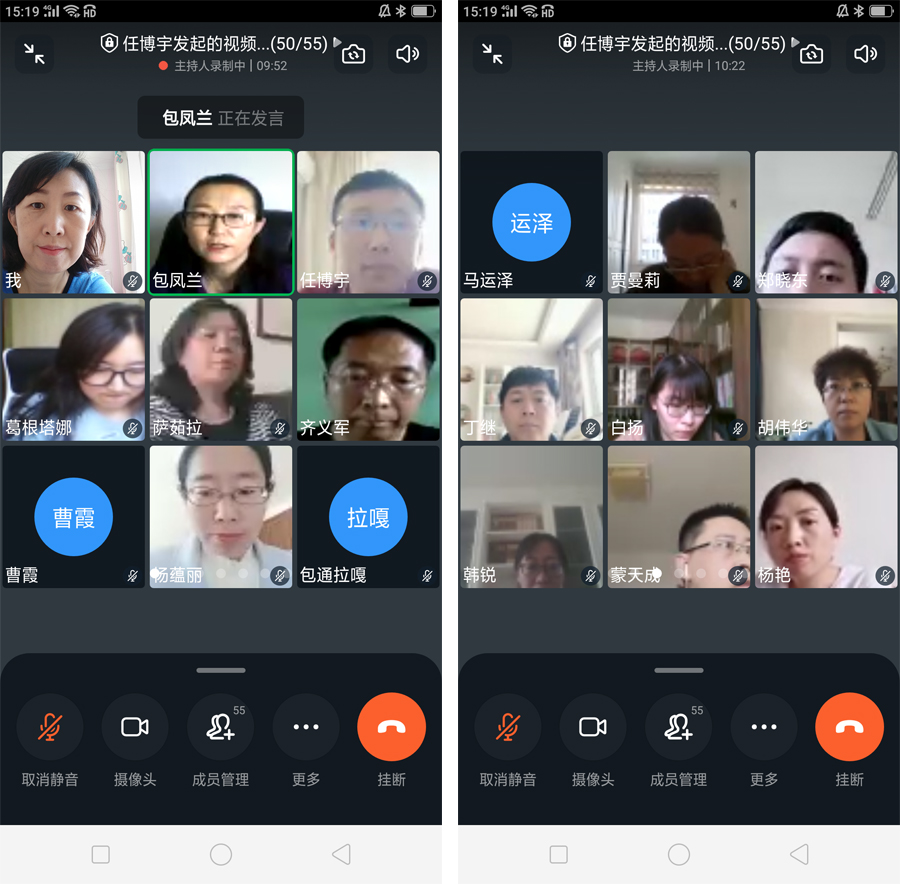This screenshot has width=900, height=884.
Task: Select 曹霞's avatar tile
Action: click(x=74, y=516)
